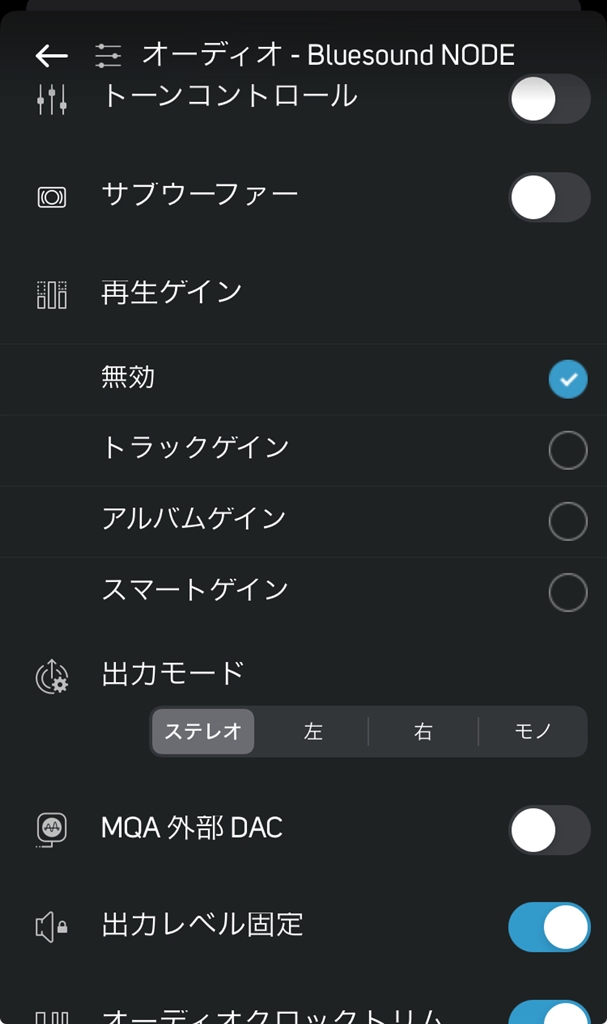The width and height of the screenshot is (607, 1024).
Task: Tap the 無効 replay gain option
Action: 303,379
